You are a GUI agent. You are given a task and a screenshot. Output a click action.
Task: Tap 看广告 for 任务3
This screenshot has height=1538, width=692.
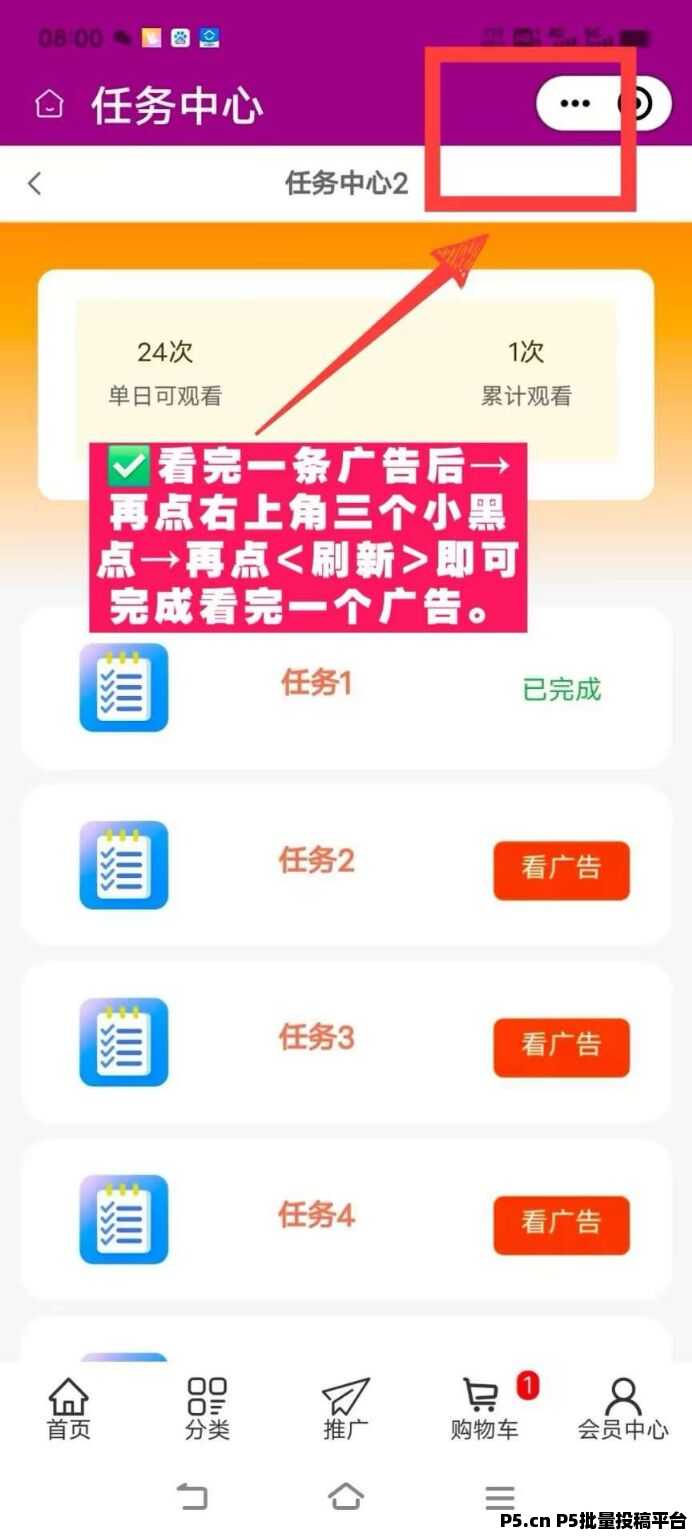coord(561,1046)
